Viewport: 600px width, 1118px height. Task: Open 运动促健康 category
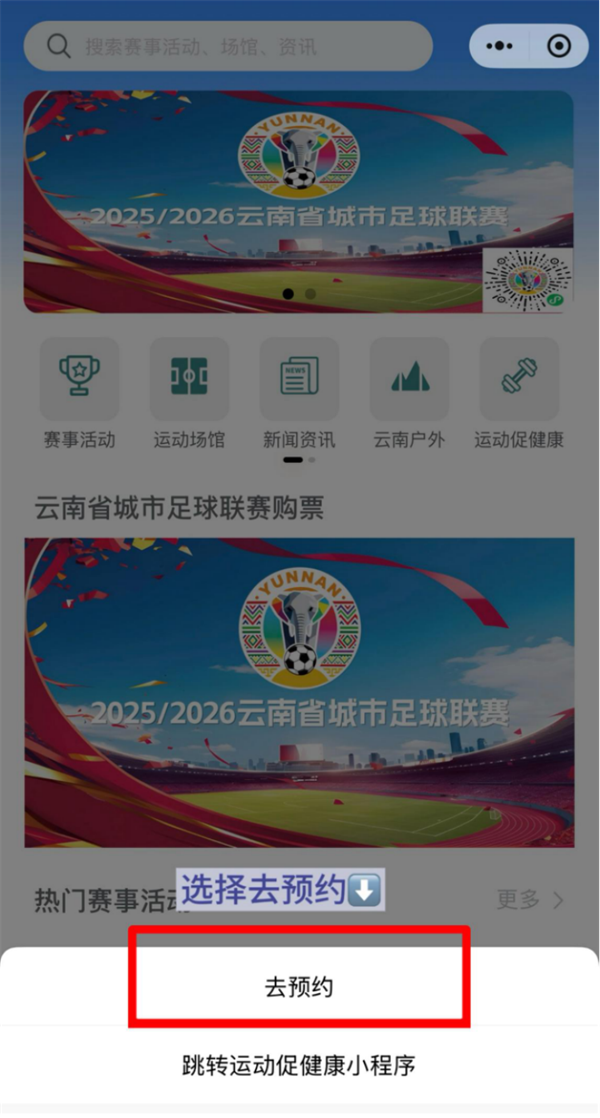(x=519, y=393)
